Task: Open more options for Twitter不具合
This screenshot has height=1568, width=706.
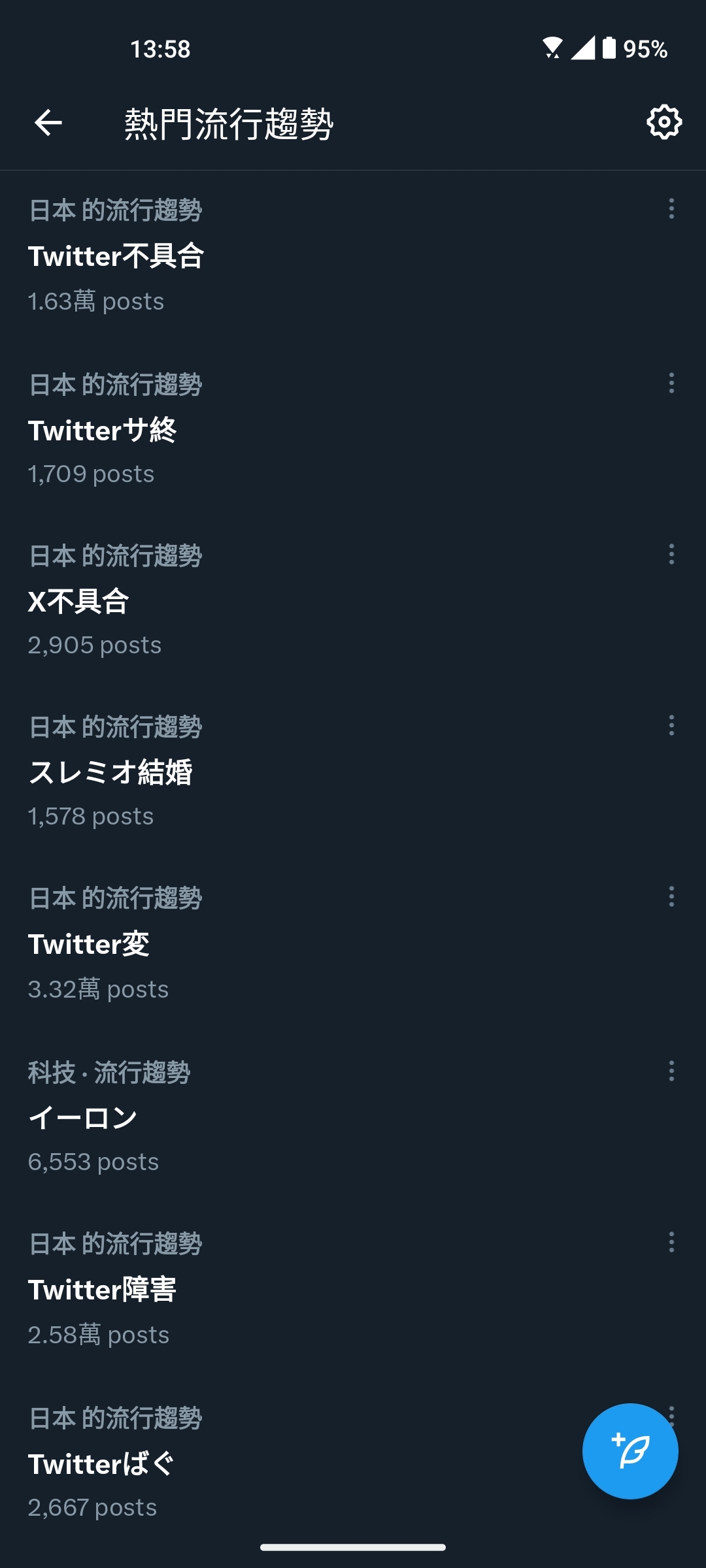Action: [671, 208]
